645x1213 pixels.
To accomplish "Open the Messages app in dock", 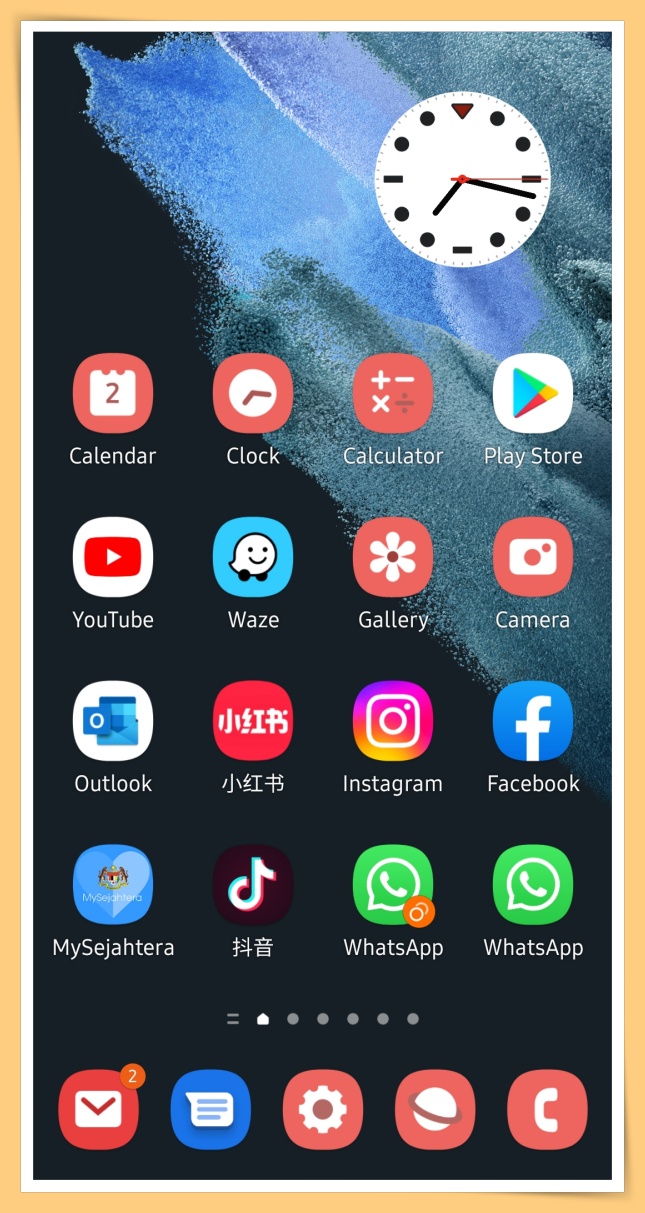I will (x=211, y=1110).
